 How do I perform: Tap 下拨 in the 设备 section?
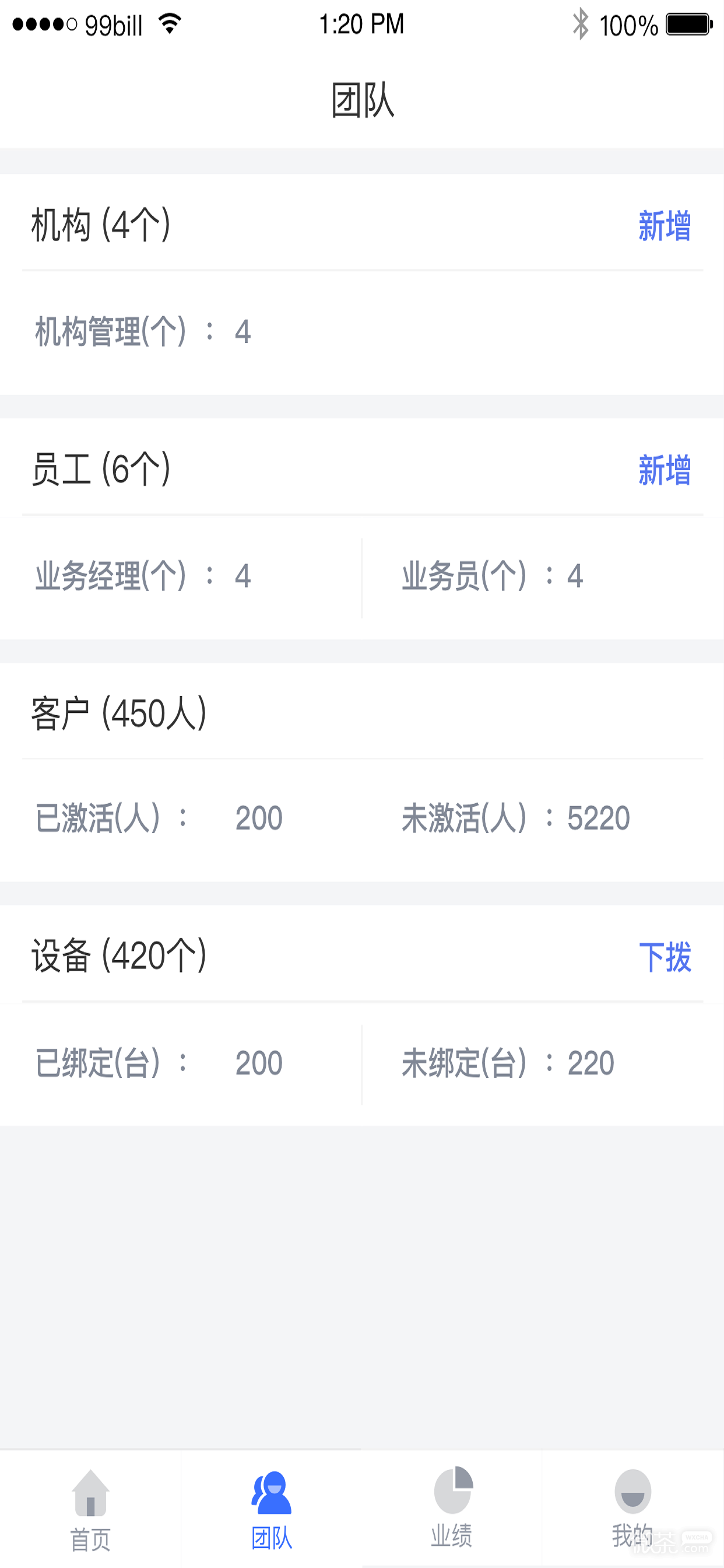[x=665, y=957]
